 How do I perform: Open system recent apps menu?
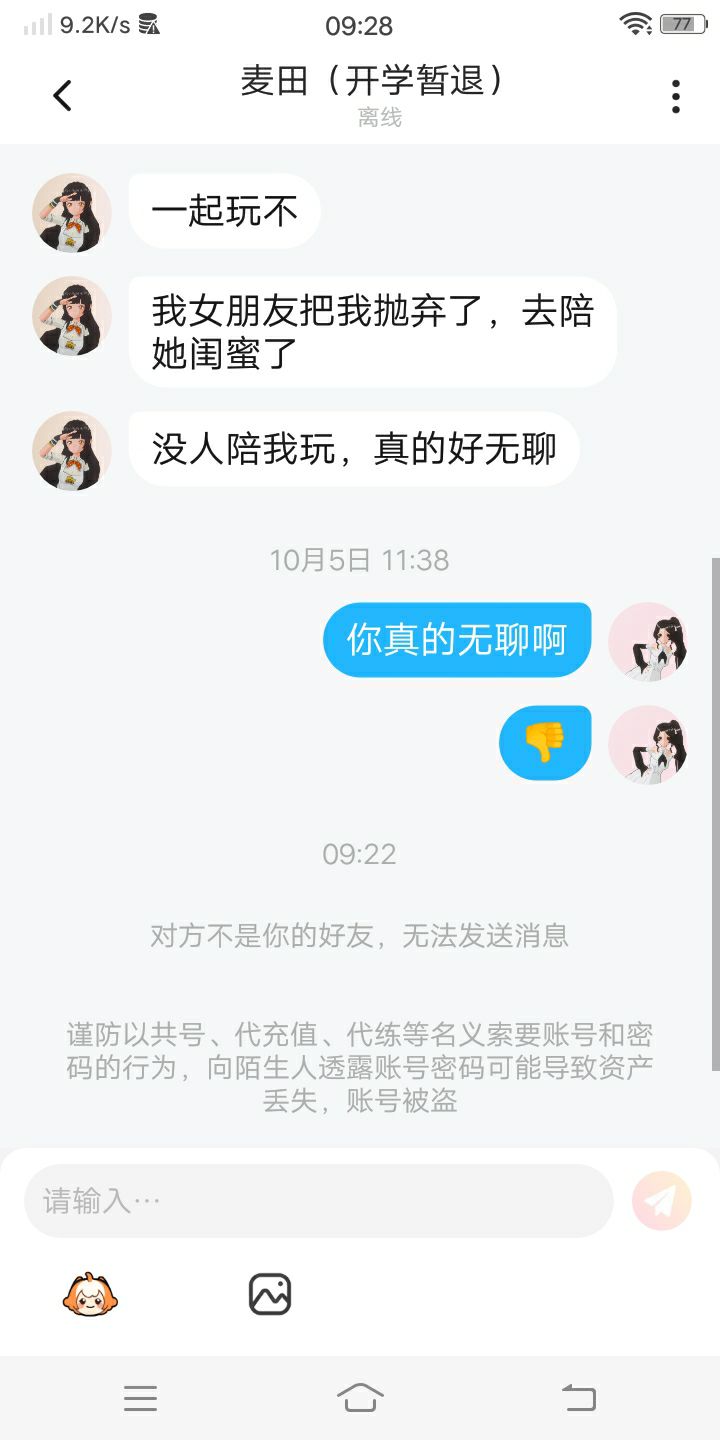pyautogui.click(x=141, y=1398)
